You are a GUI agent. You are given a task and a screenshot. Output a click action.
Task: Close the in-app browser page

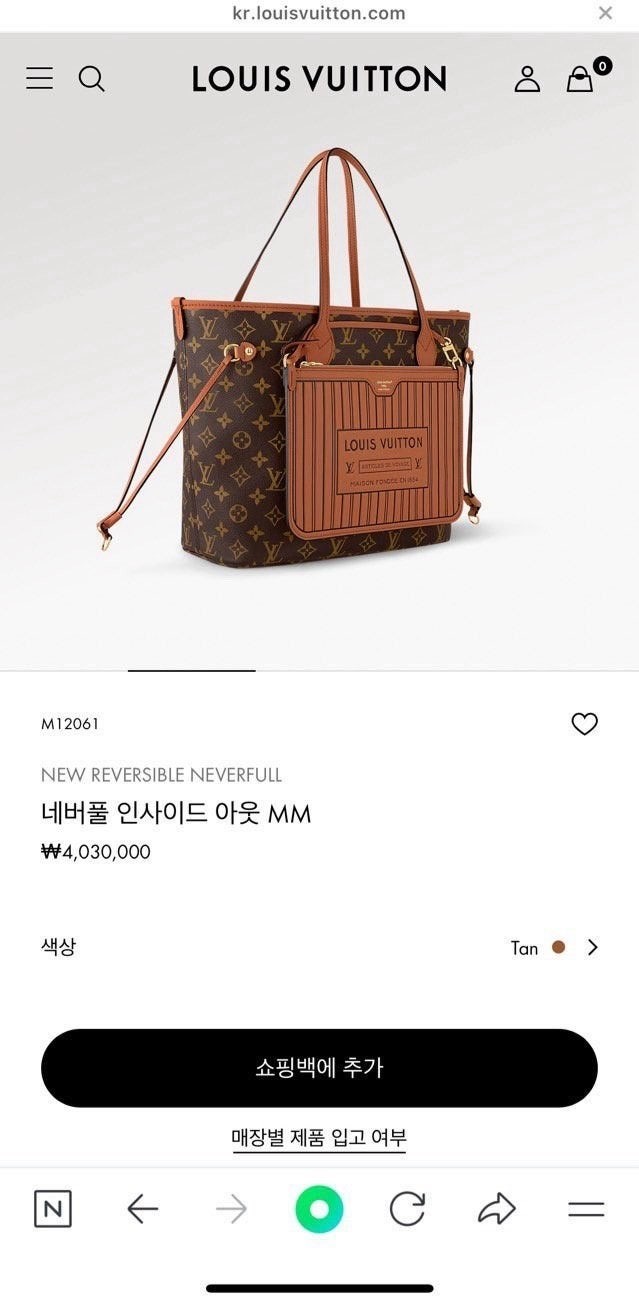click(605, 13)
